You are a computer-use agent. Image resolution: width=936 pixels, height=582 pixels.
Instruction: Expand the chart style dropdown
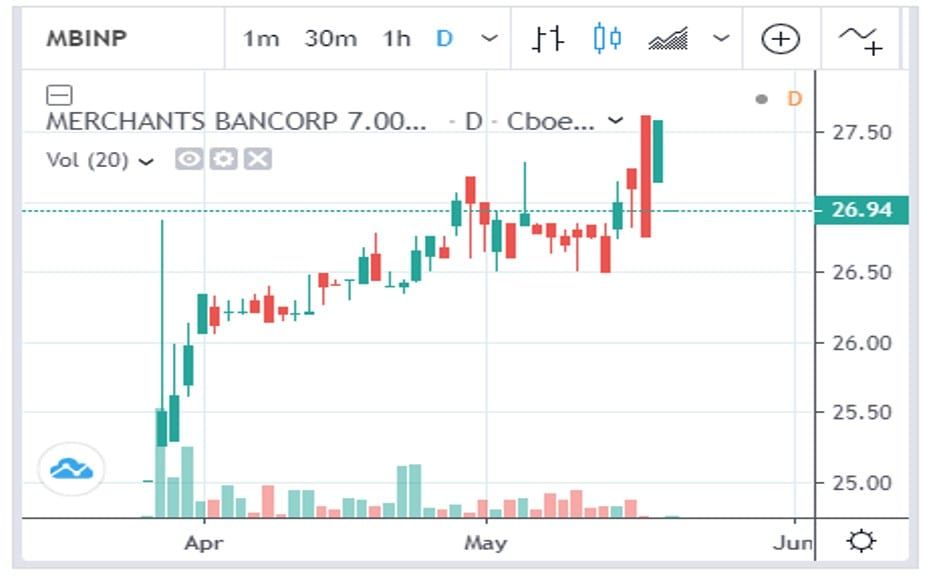coord(720,39)
